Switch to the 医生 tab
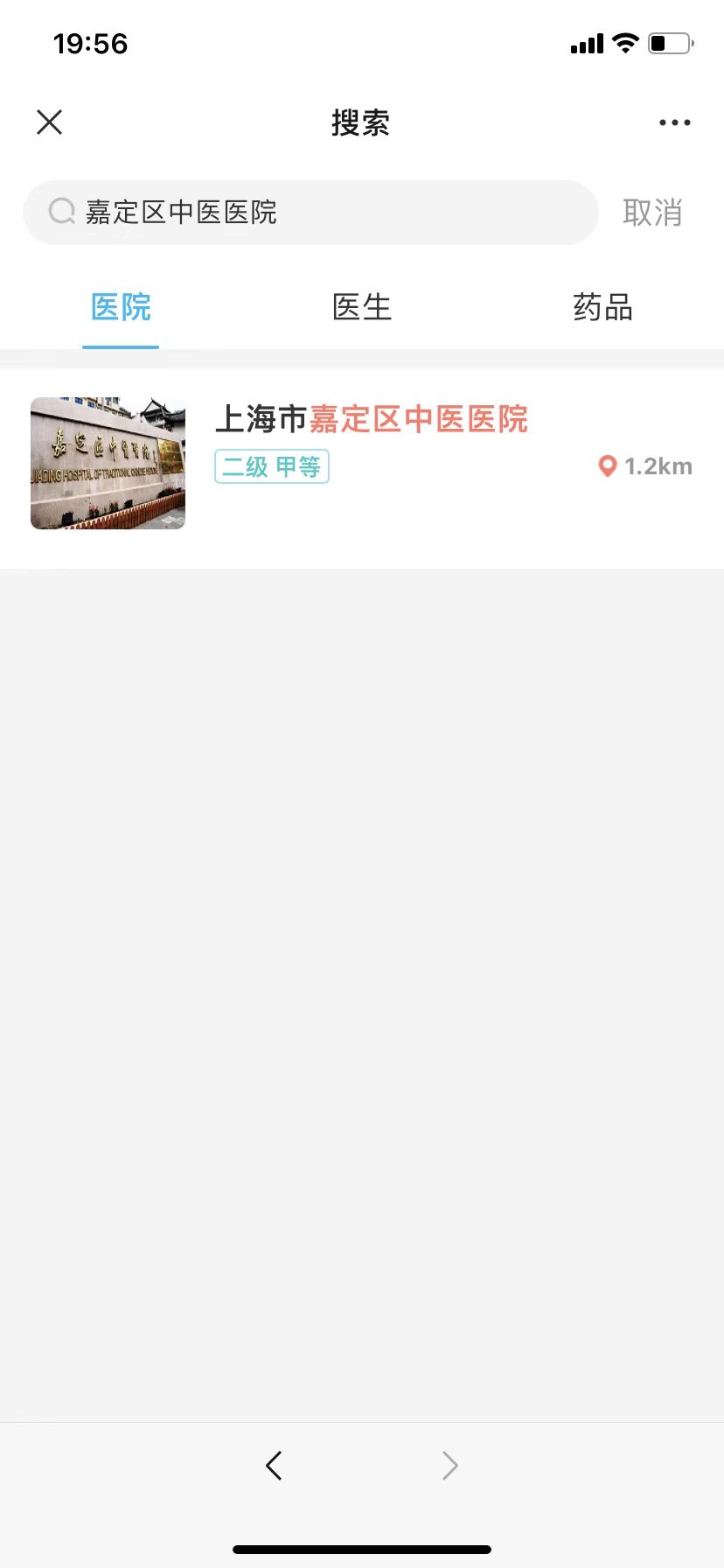Viewport: 724px width, 1568px height. (x=362, y=307)
